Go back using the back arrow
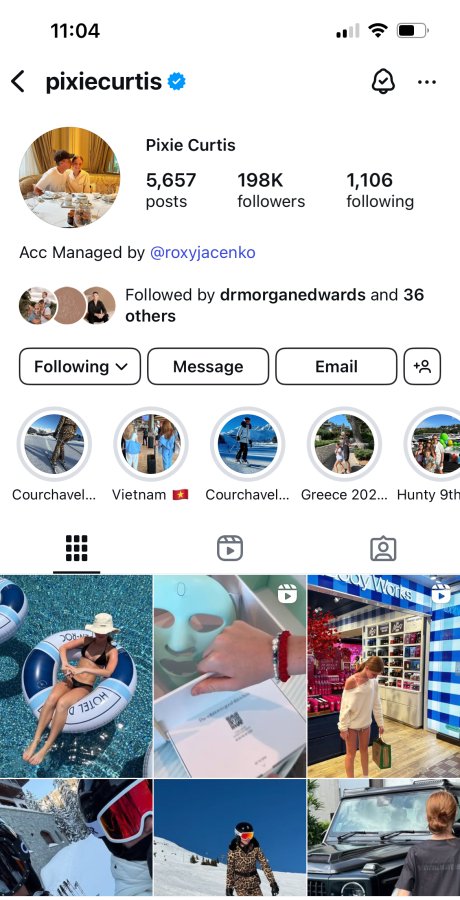This screenshot has width=460, height=900. click(x=18, y=82)
